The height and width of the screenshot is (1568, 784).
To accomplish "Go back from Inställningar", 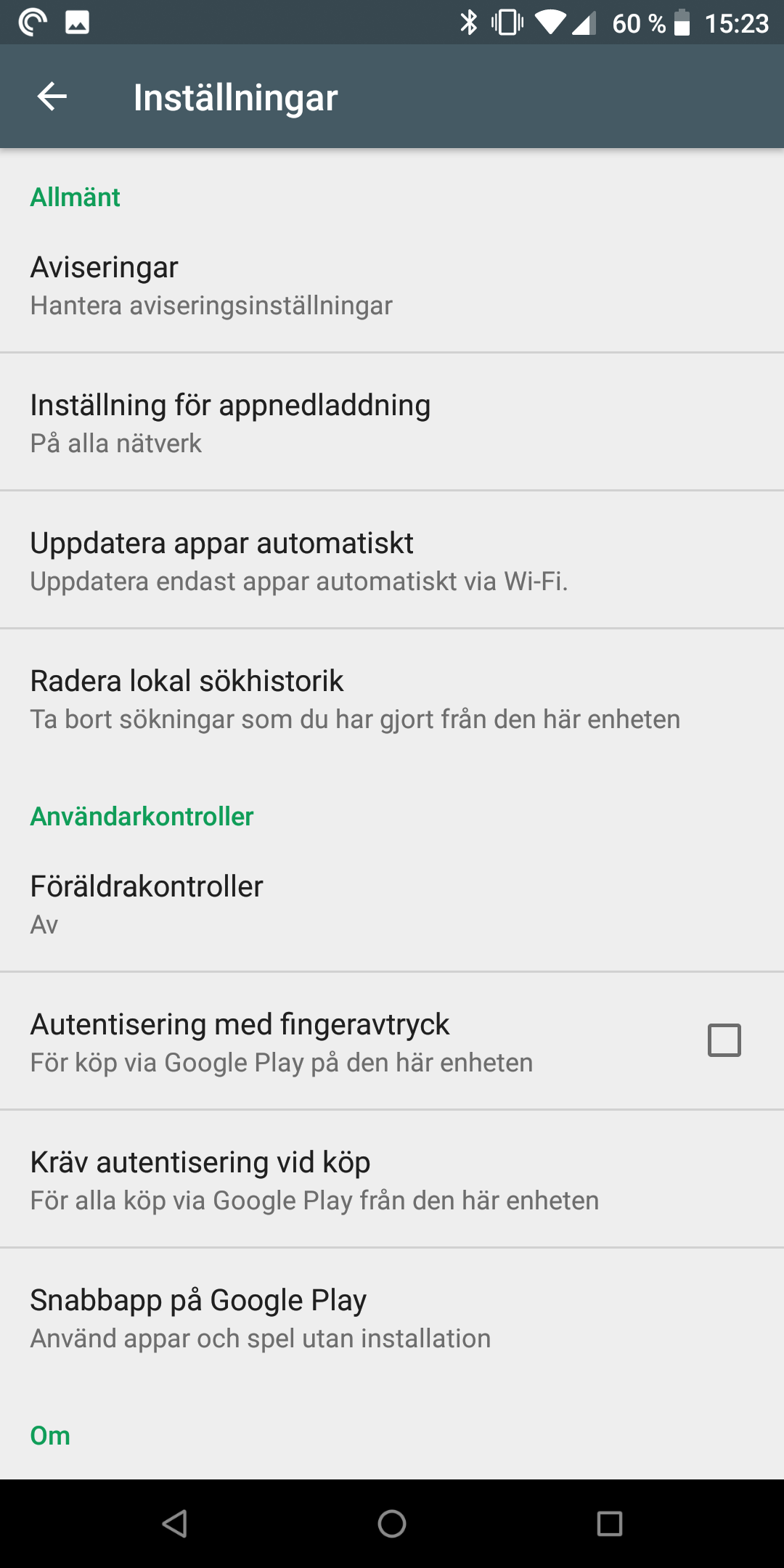I will 52,97.
